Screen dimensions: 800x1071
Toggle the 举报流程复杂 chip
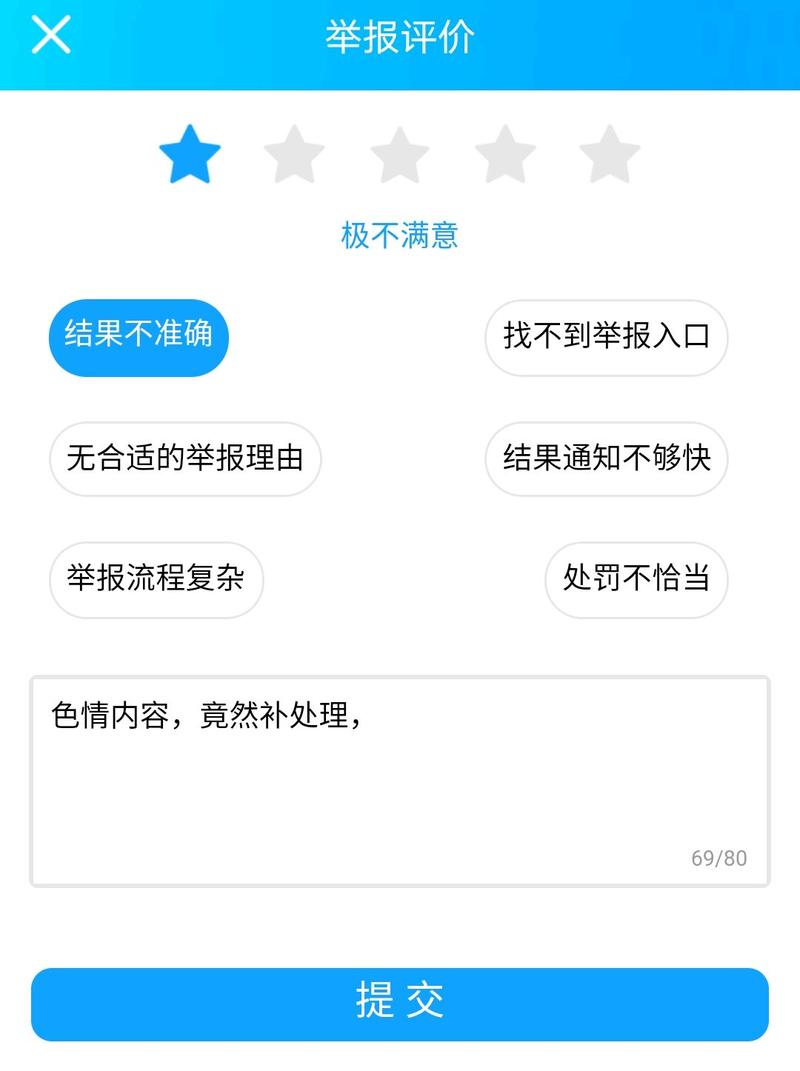[x=156, y=580]
